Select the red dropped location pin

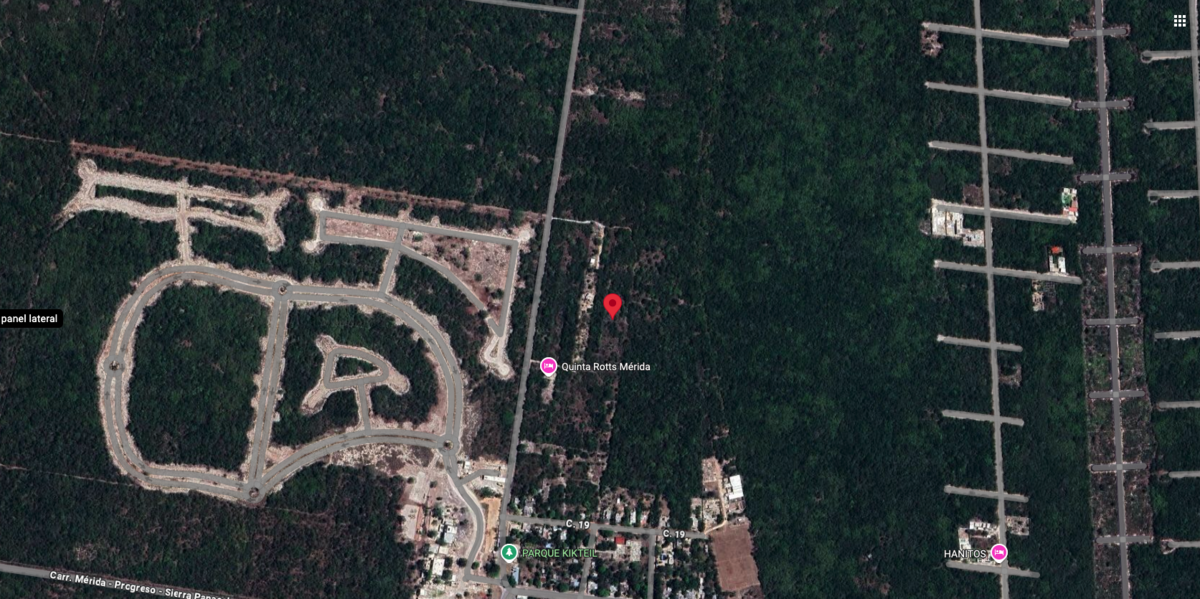click(x=613, y=305)
